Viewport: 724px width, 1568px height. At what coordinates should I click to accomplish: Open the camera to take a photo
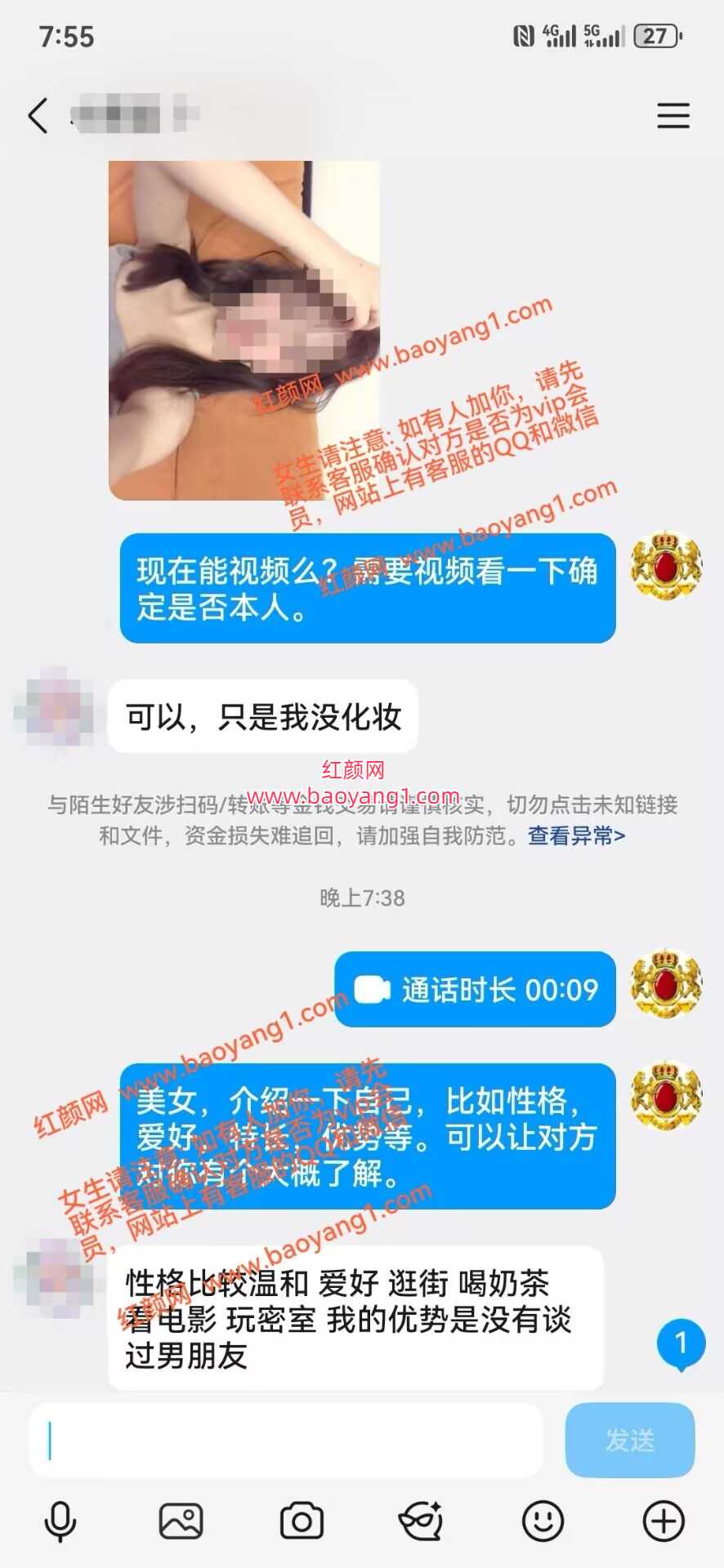pos(302,1521)
